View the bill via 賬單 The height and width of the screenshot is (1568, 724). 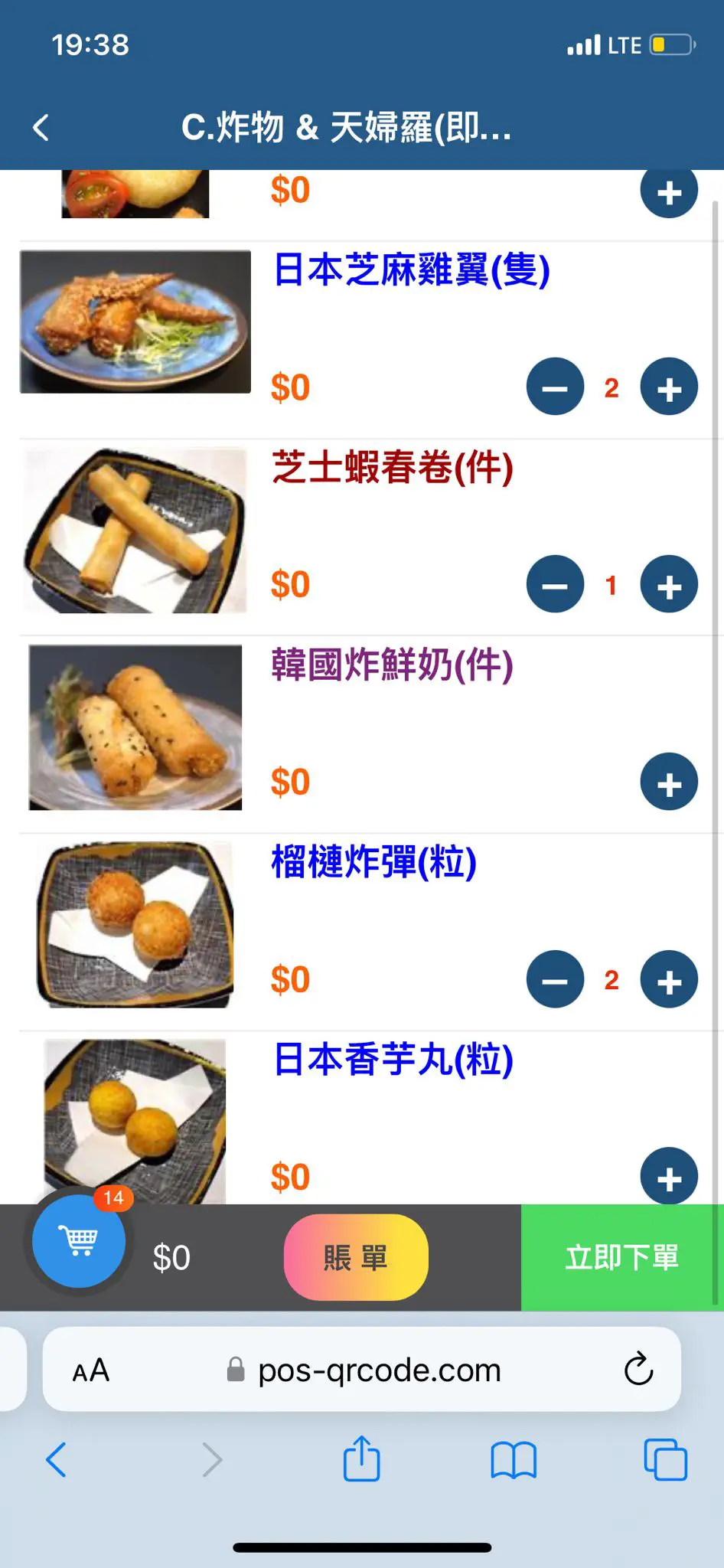click(356, 1257)
